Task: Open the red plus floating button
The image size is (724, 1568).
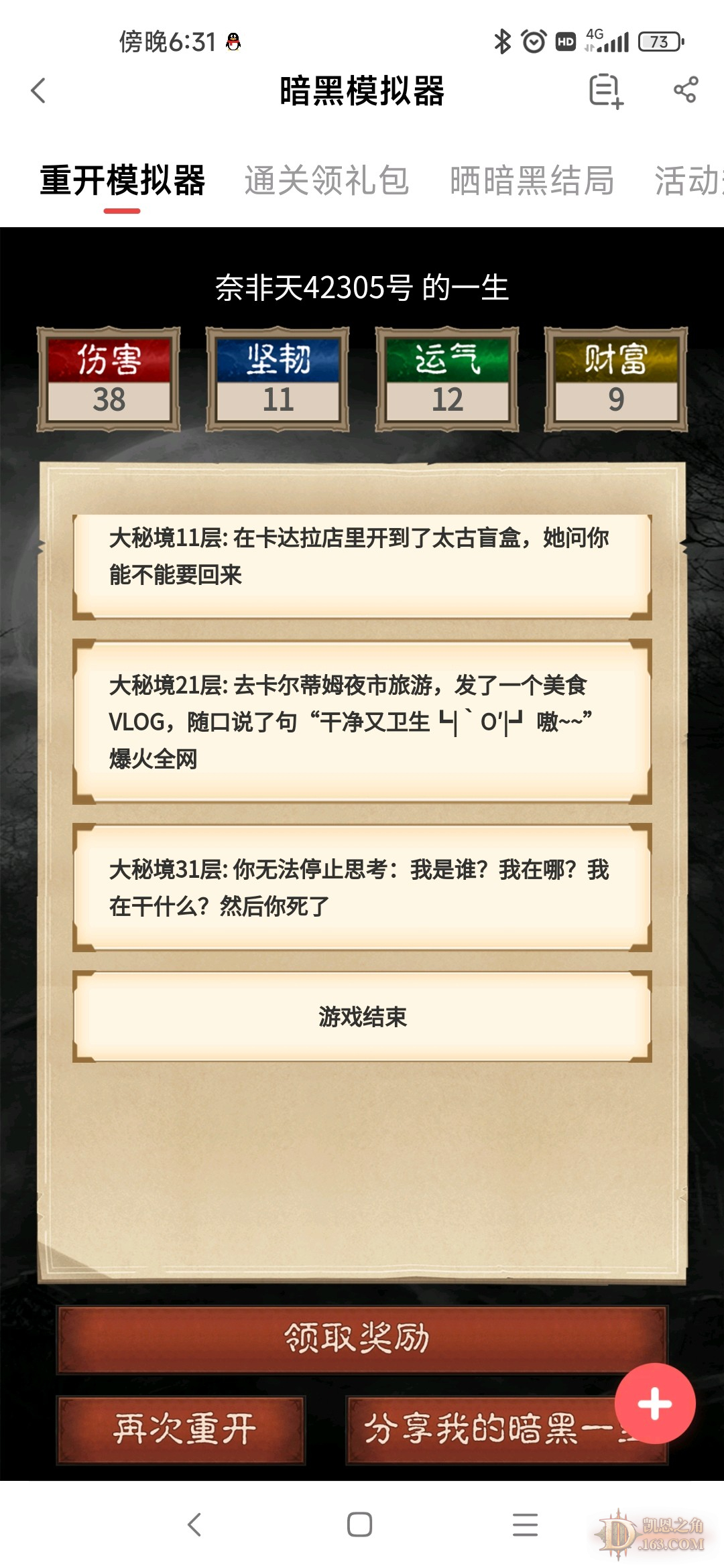Action: click(655, 1403)
